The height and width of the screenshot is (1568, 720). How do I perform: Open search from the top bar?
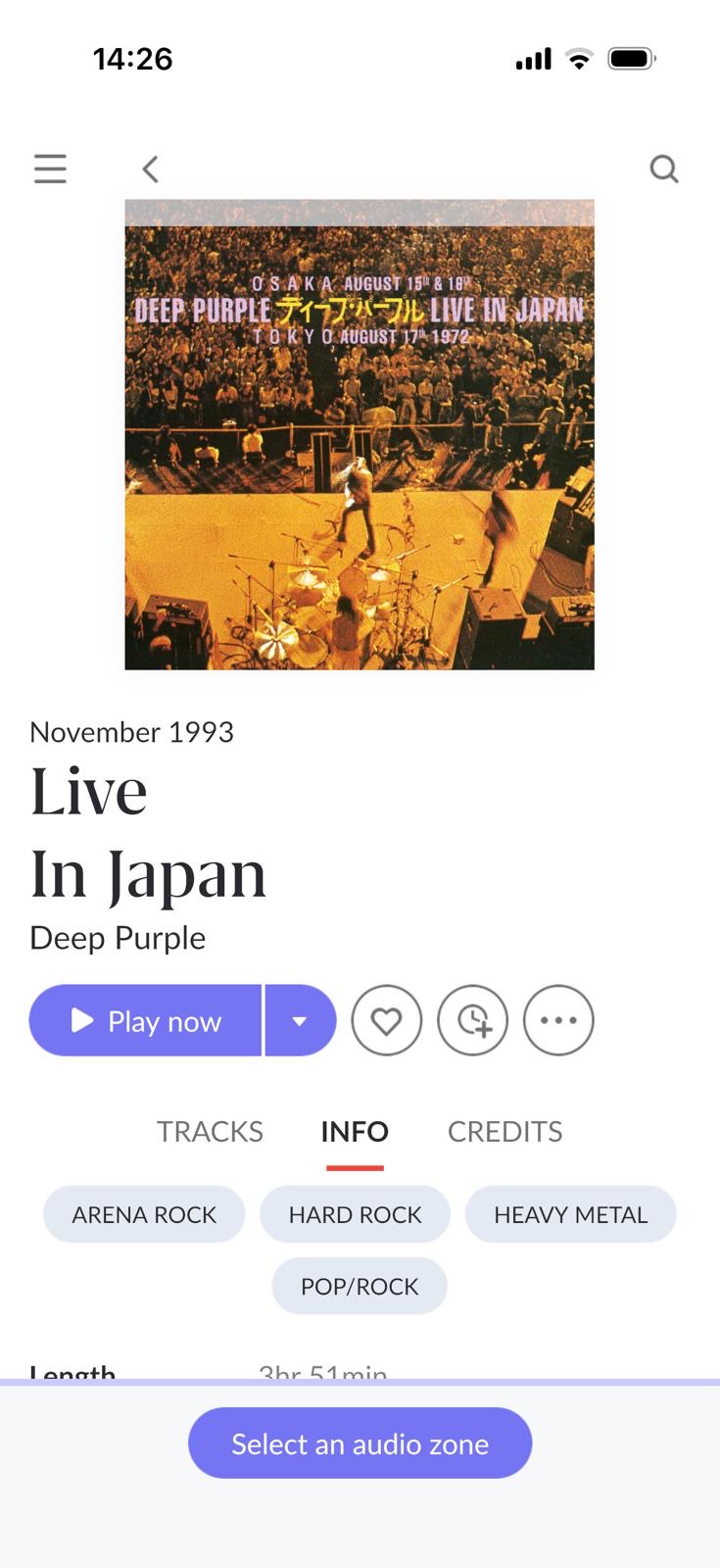[x=663, y=169]
